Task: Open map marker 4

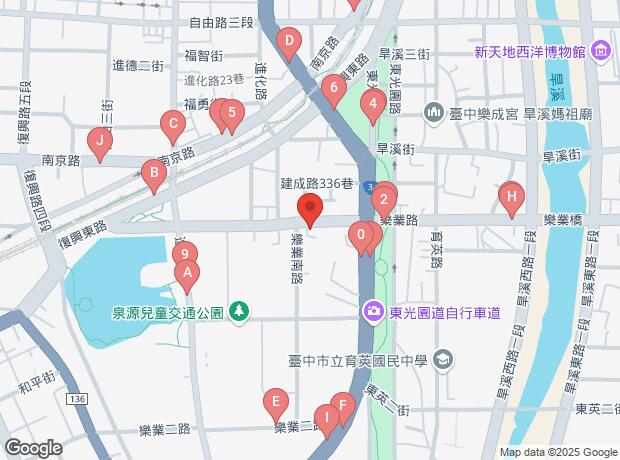Action: point(372,103)
